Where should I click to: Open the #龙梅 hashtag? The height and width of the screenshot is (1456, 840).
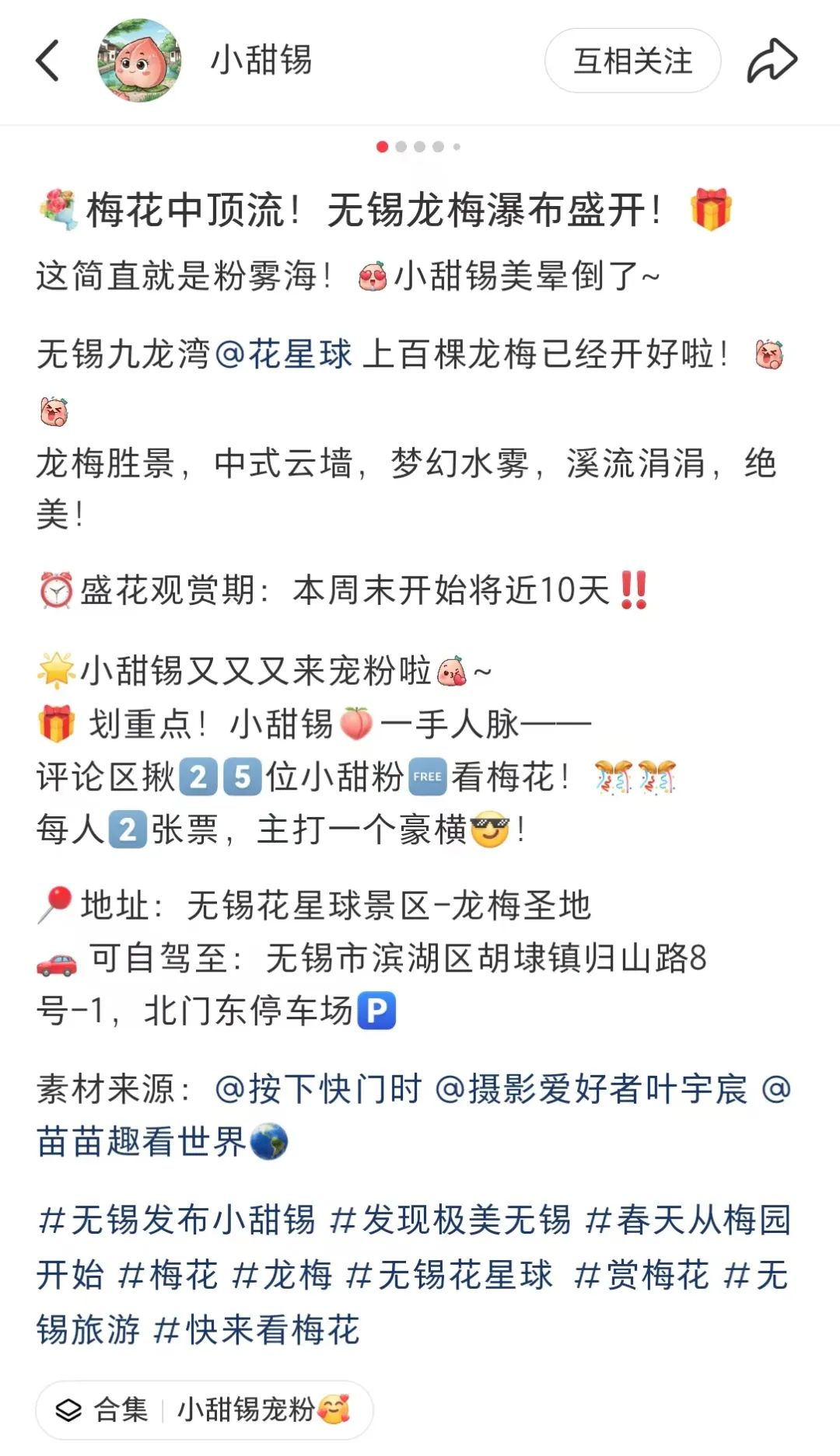pyautogui.click(x=282, y=1275)
